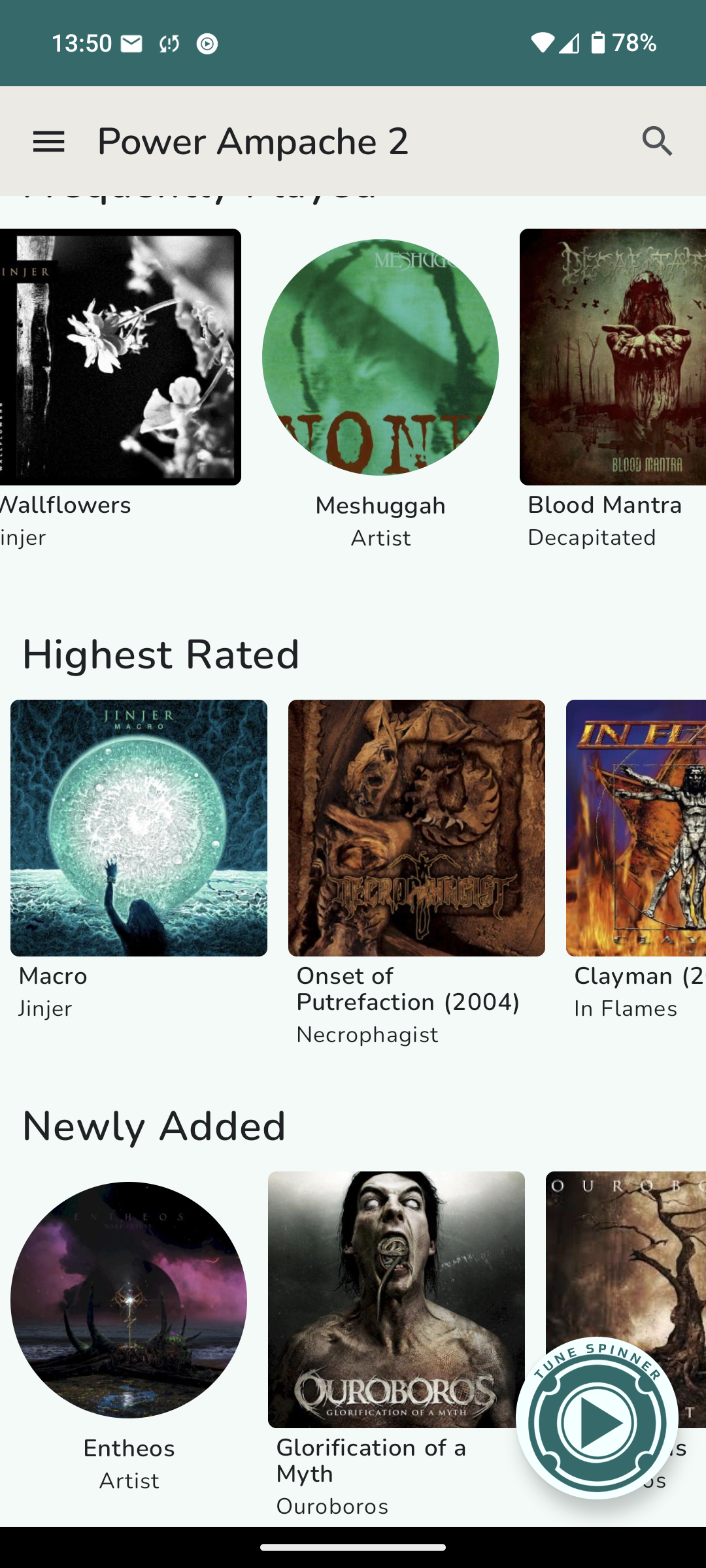
Task: Open search in Power Ampache 2
Action: (657, 141)
